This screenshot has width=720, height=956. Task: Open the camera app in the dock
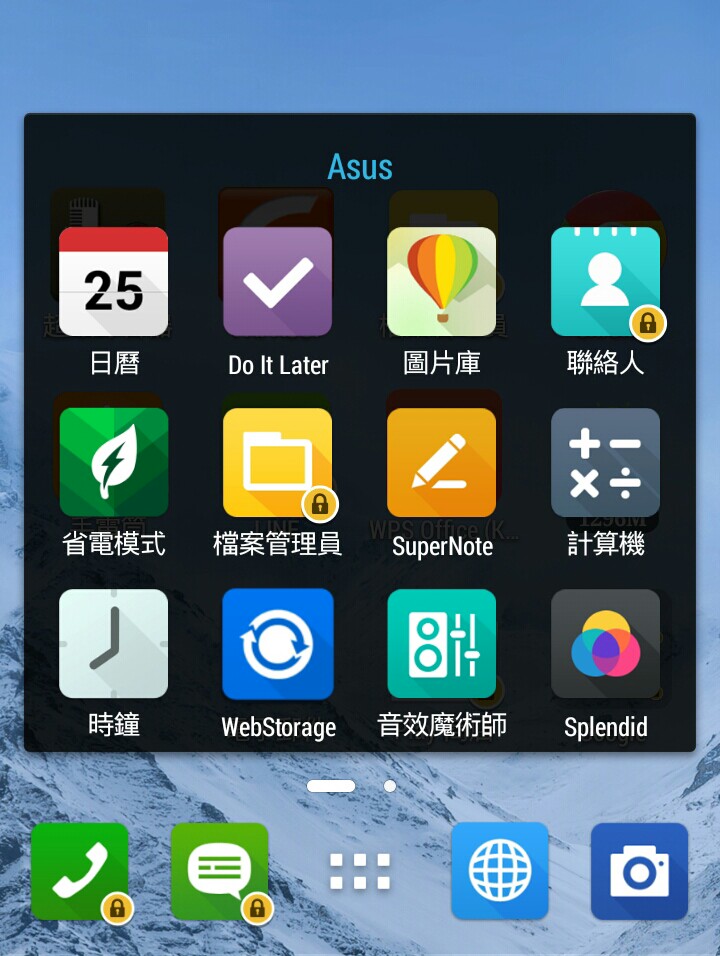pos(639,871)
